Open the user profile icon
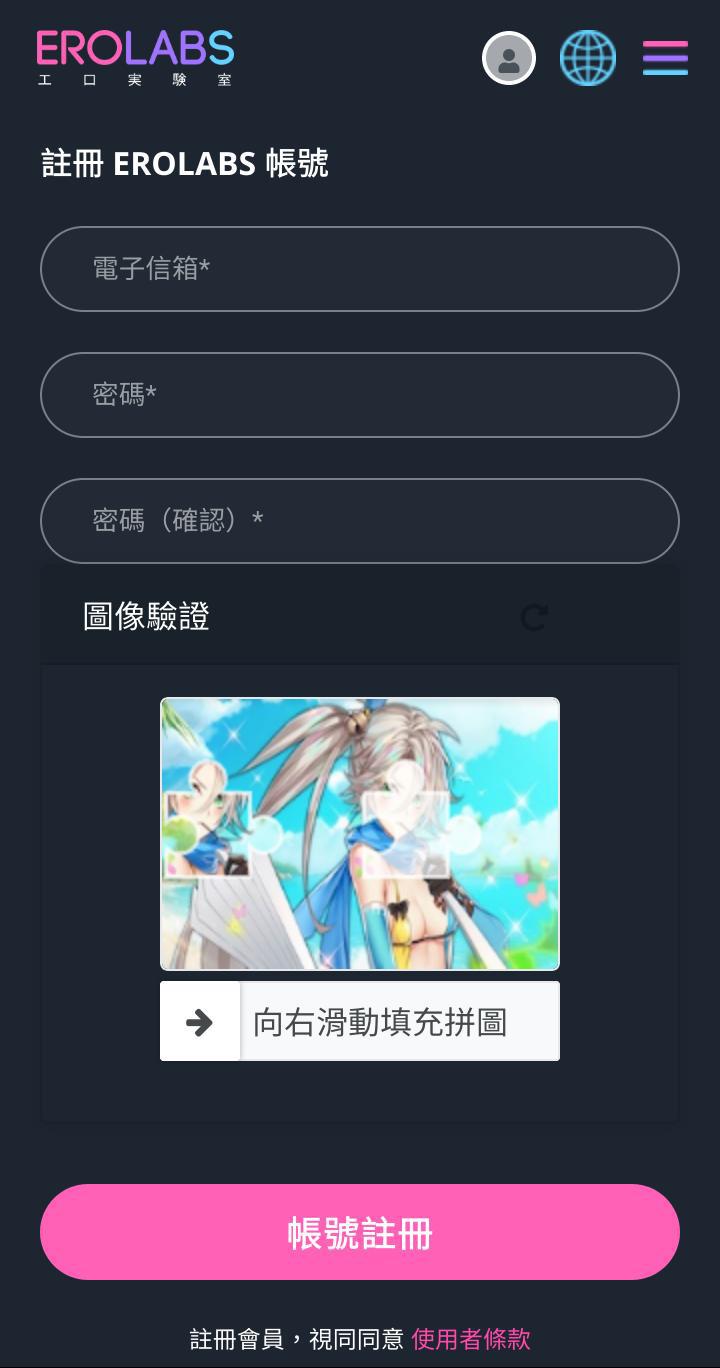This screenshot has width=720, height=1368. 509,58
